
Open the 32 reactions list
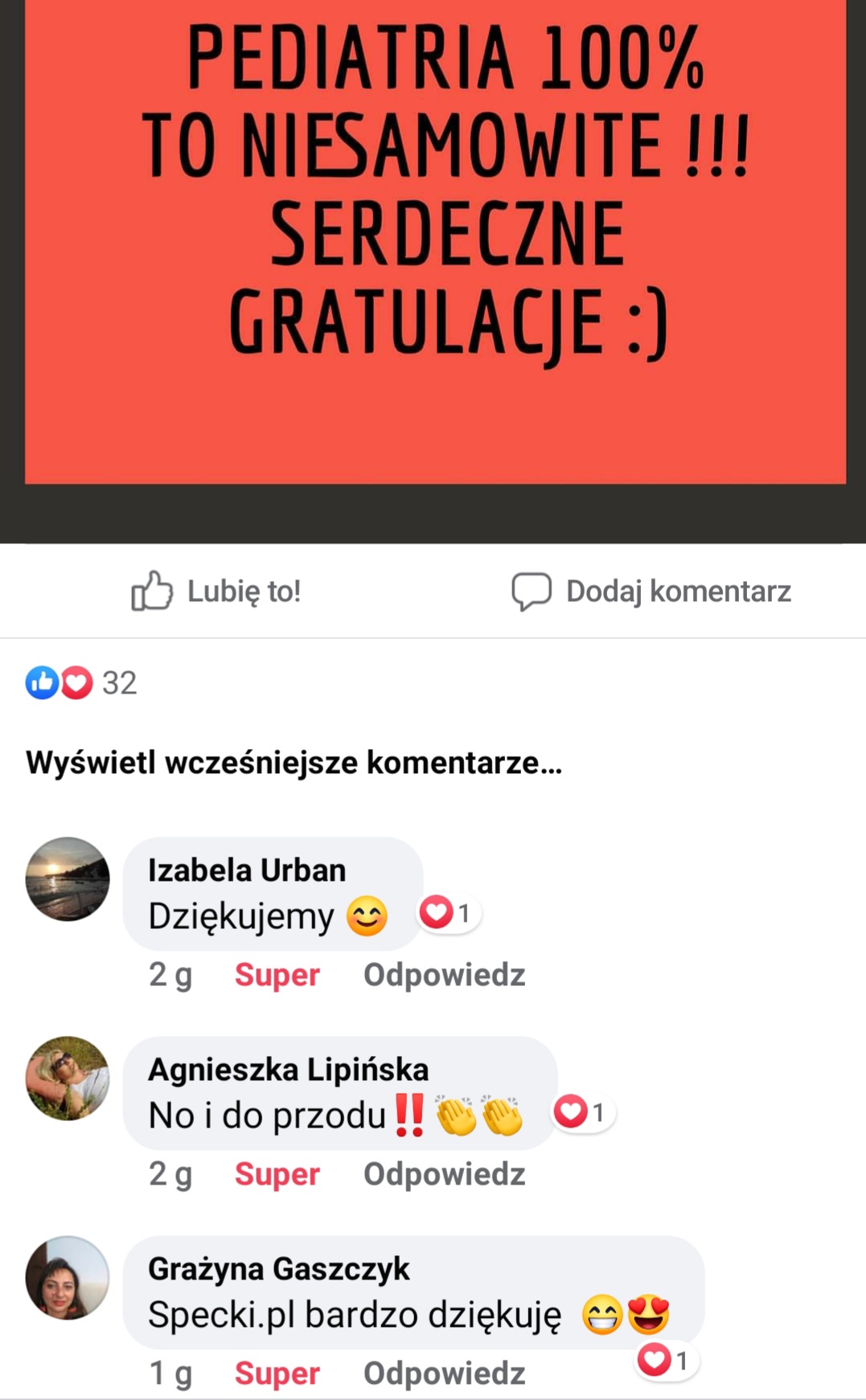click(x=81, y=683)
